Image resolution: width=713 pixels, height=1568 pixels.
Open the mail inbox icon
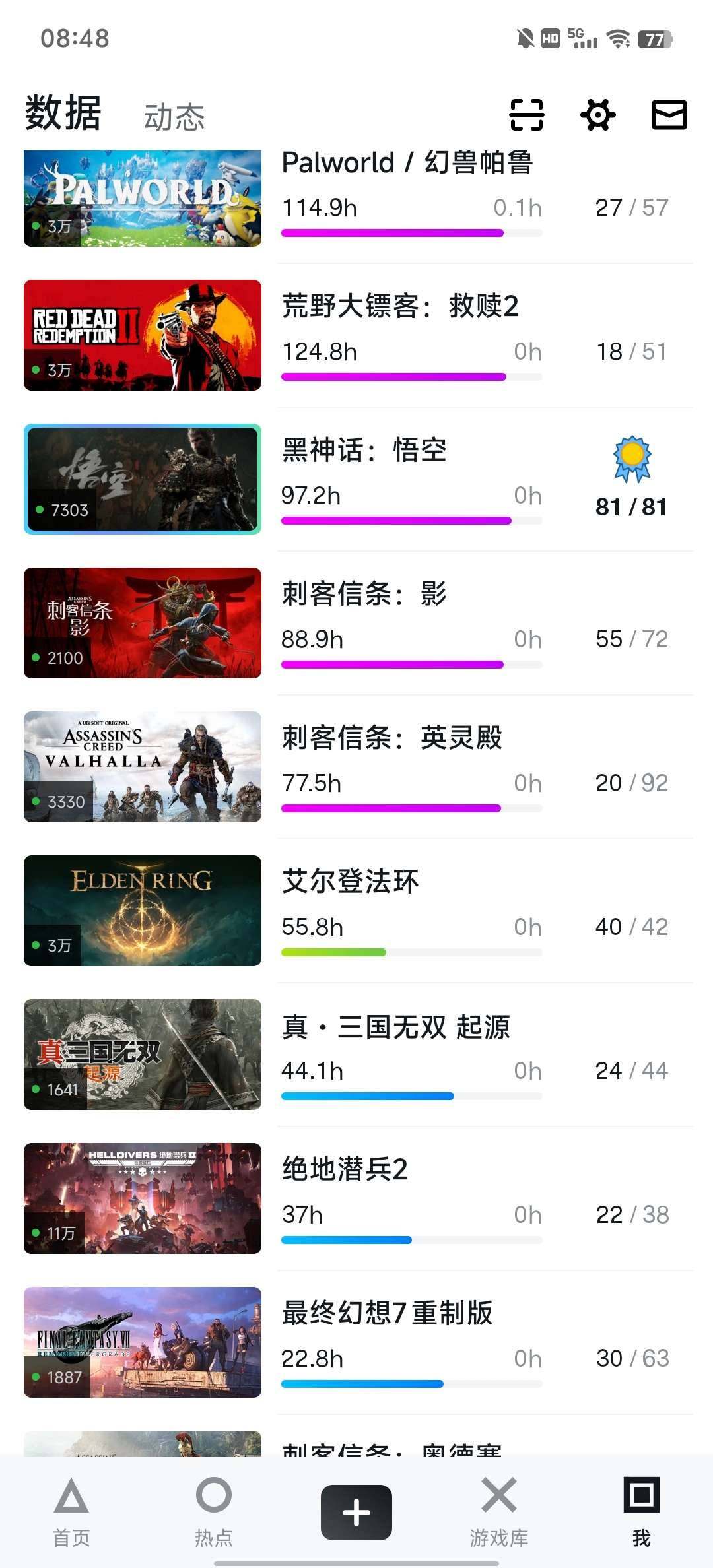tap(667, 115)
